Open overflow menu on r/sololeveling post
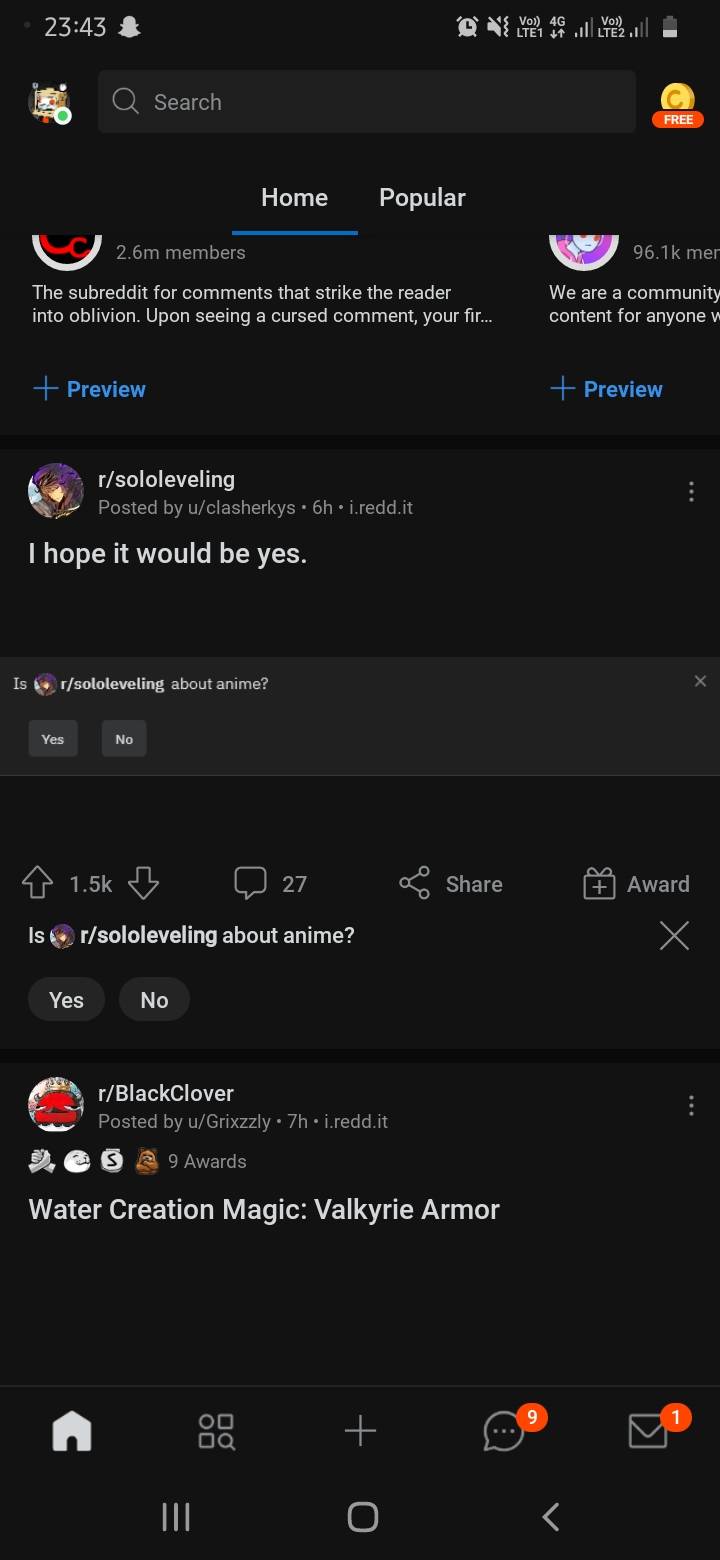This screenshot has height=1560, width=720. point(690,492)
